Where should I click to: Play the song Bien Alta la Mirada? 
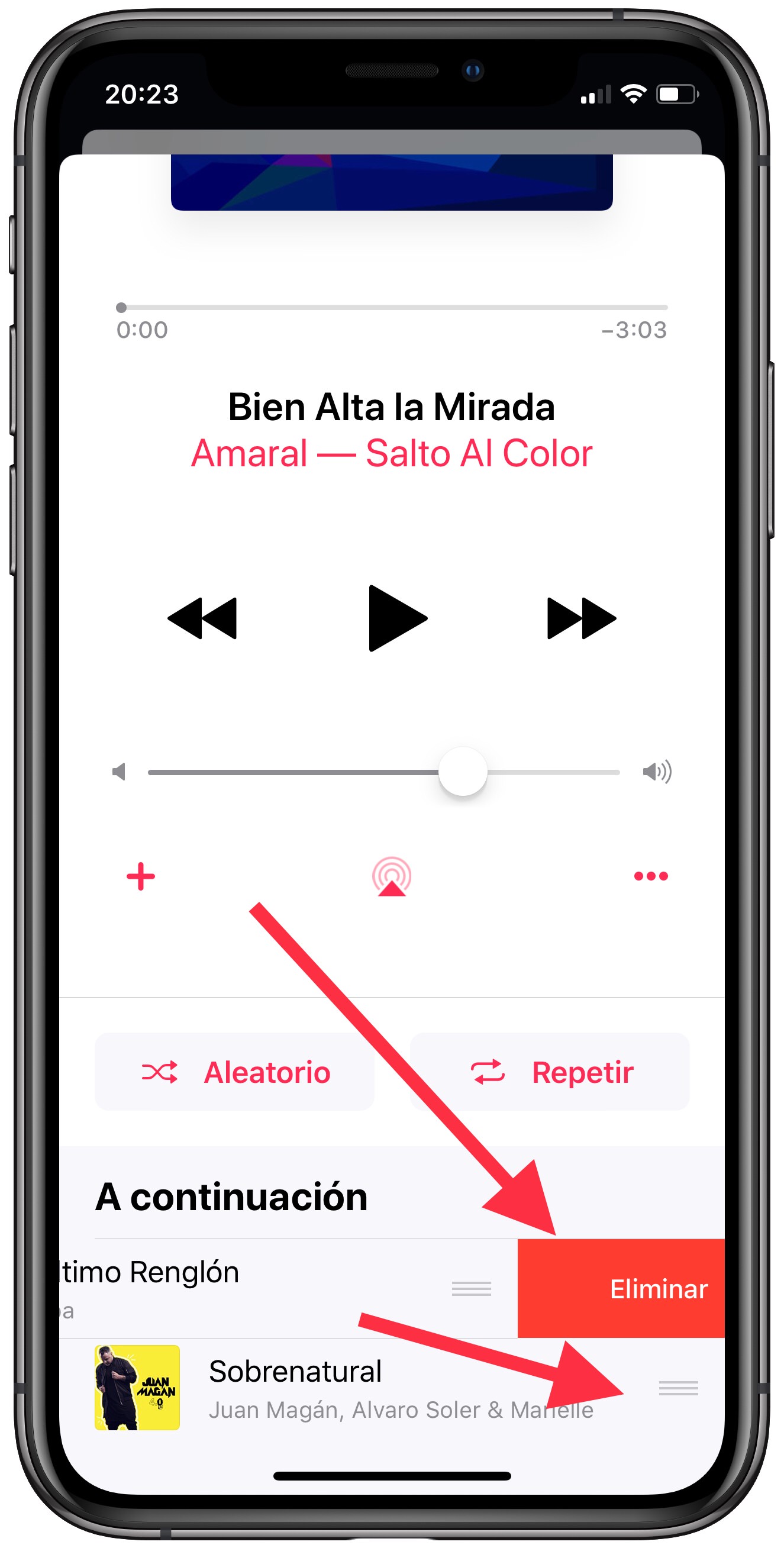click(x=396, y=618)
